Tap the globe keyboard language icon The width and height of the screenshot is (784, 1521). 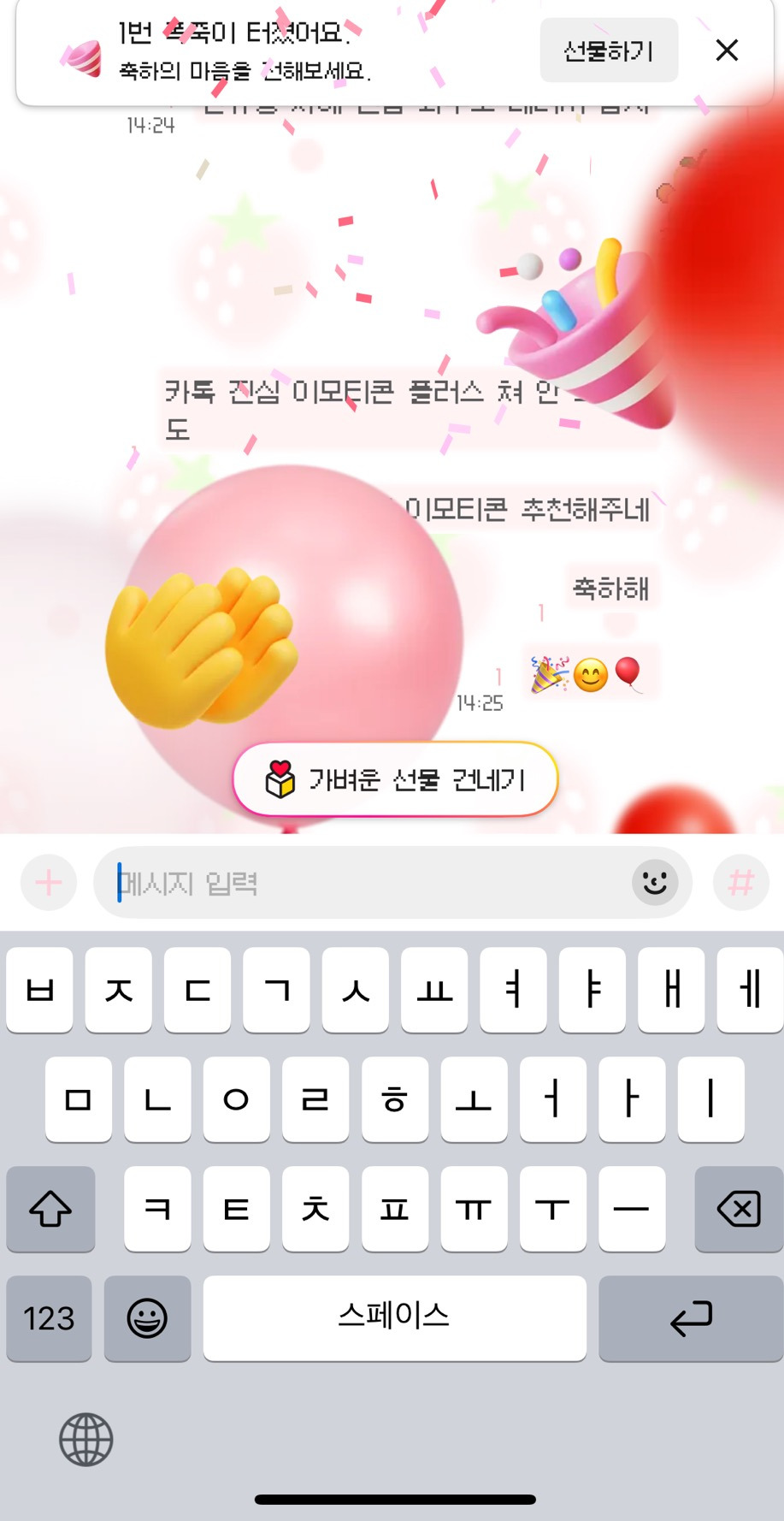(85, 1440)
